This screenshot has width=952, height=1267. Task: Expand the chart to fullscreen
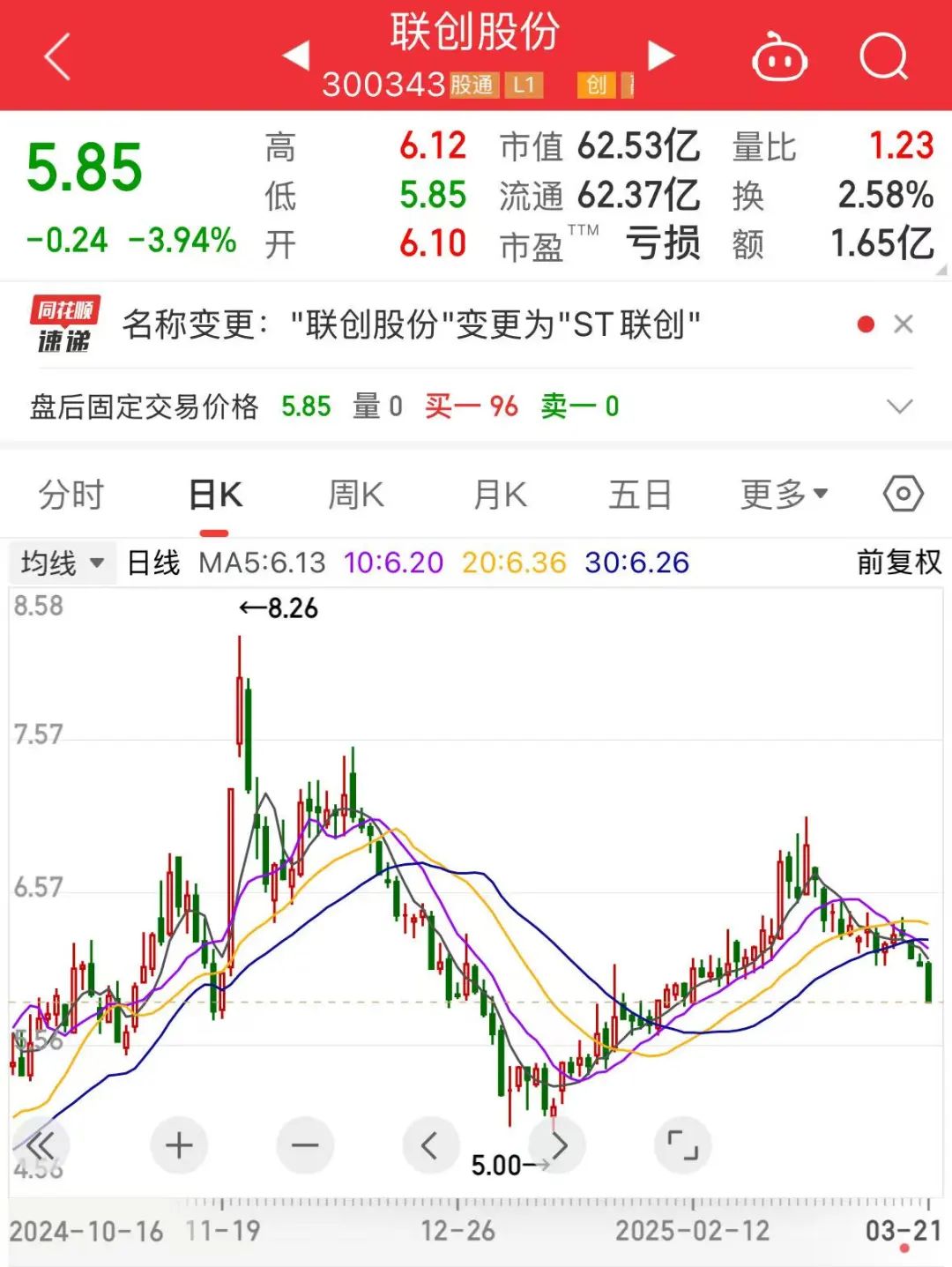(685, 1144)
